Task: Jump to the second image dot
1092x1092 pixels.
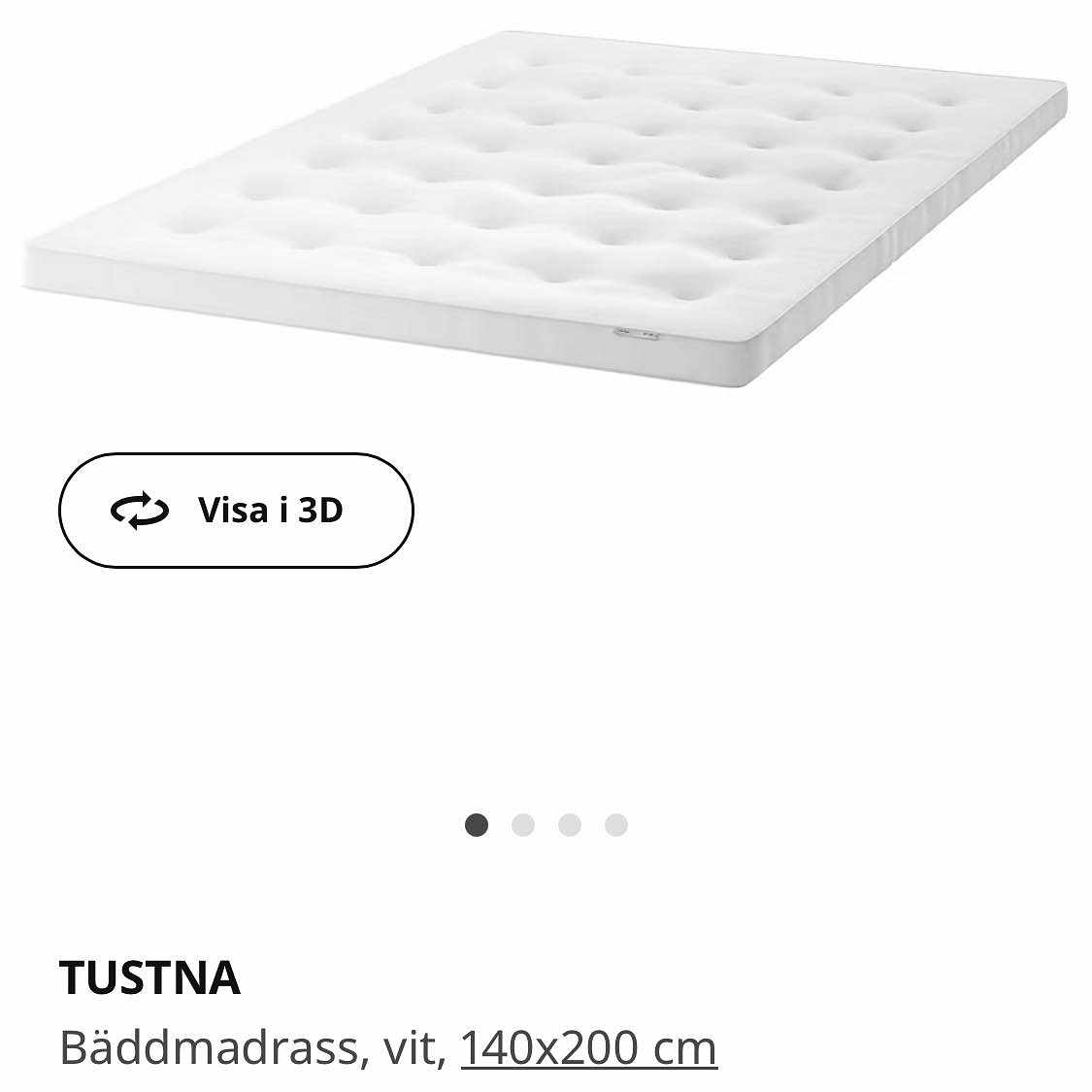Action: point(523,825)
